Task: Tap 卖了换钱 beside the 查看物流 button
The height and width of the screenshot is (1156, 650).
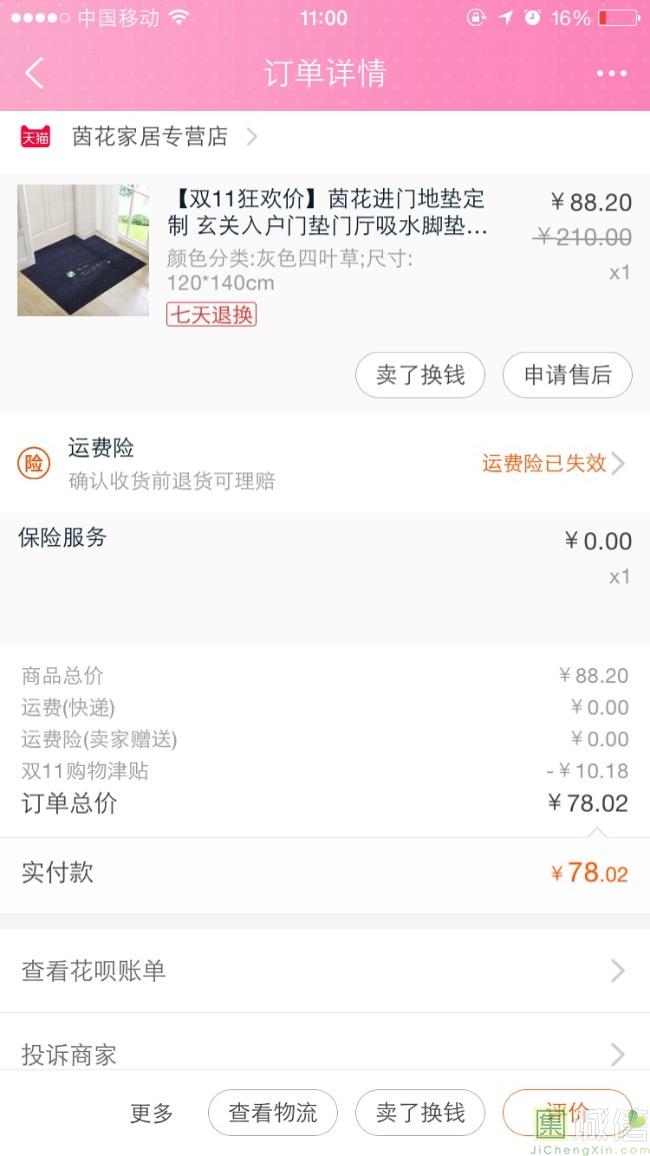Action: [420, 1113]
